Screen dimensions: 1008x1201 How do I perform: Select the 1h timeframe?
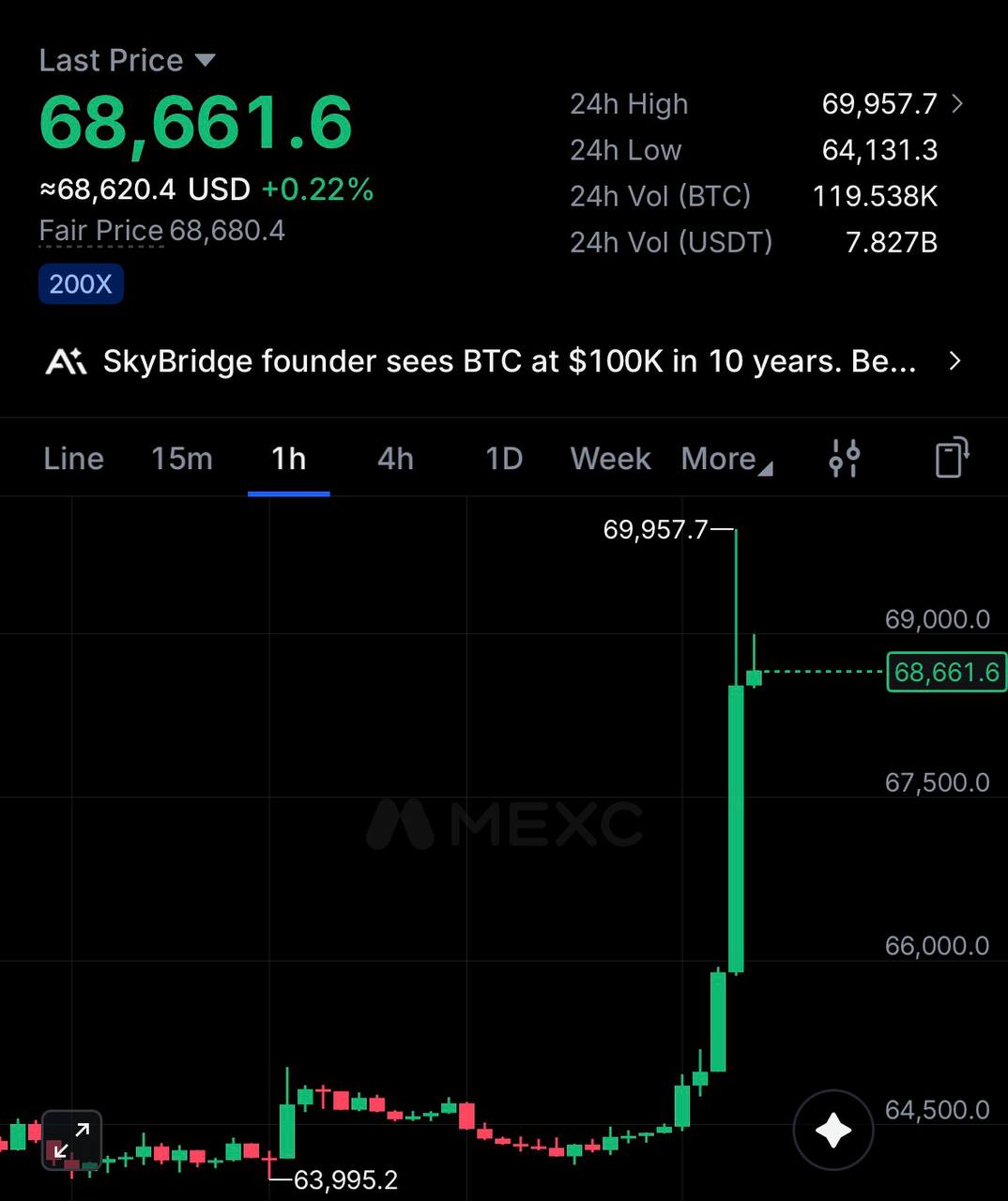click(x=288, y=459)
